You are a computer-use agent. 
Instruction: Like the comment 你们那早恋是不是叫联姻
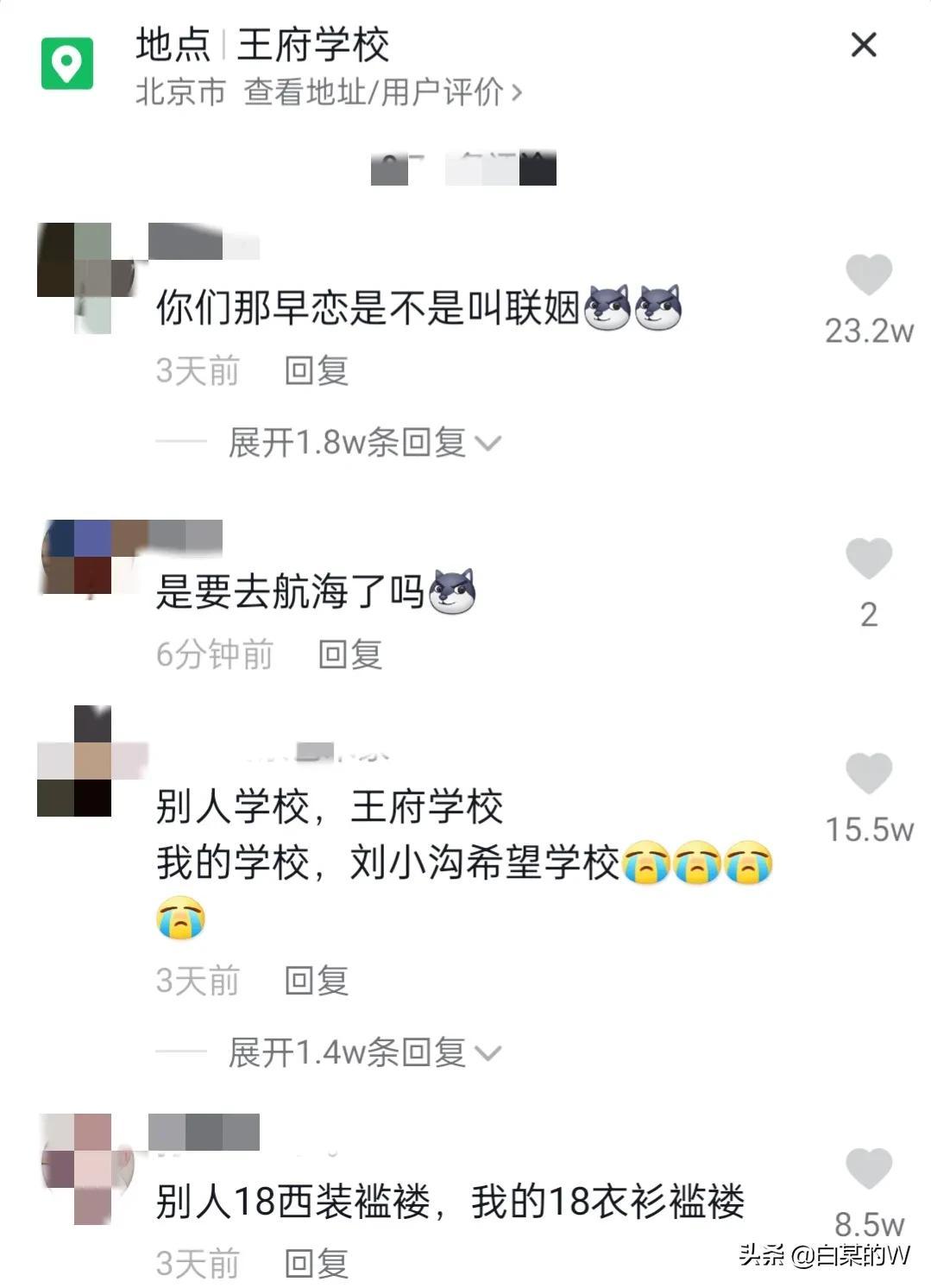pos(868,275)
